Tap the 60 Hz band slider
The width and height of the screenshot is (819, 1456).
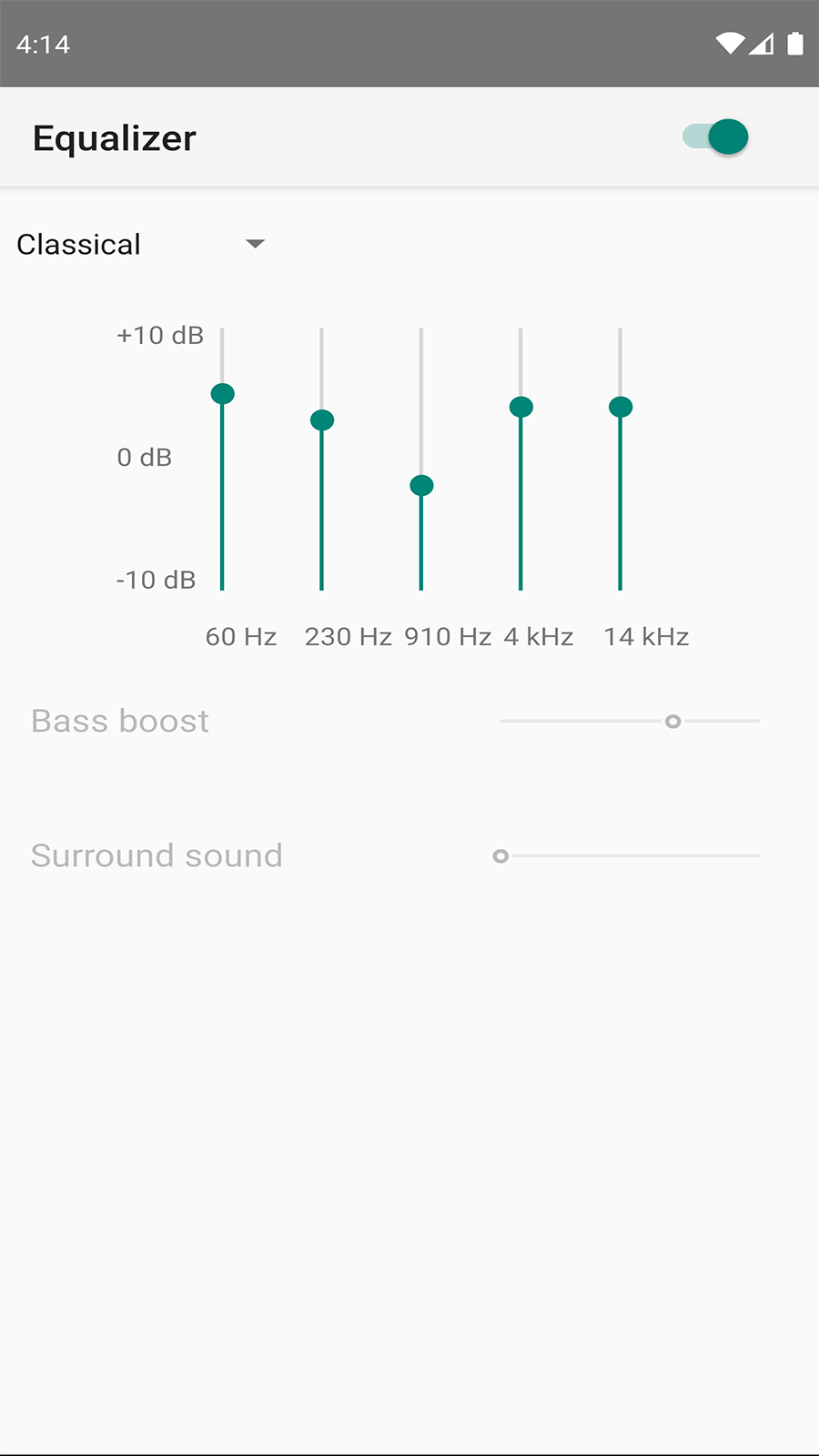tap(222, 394)
